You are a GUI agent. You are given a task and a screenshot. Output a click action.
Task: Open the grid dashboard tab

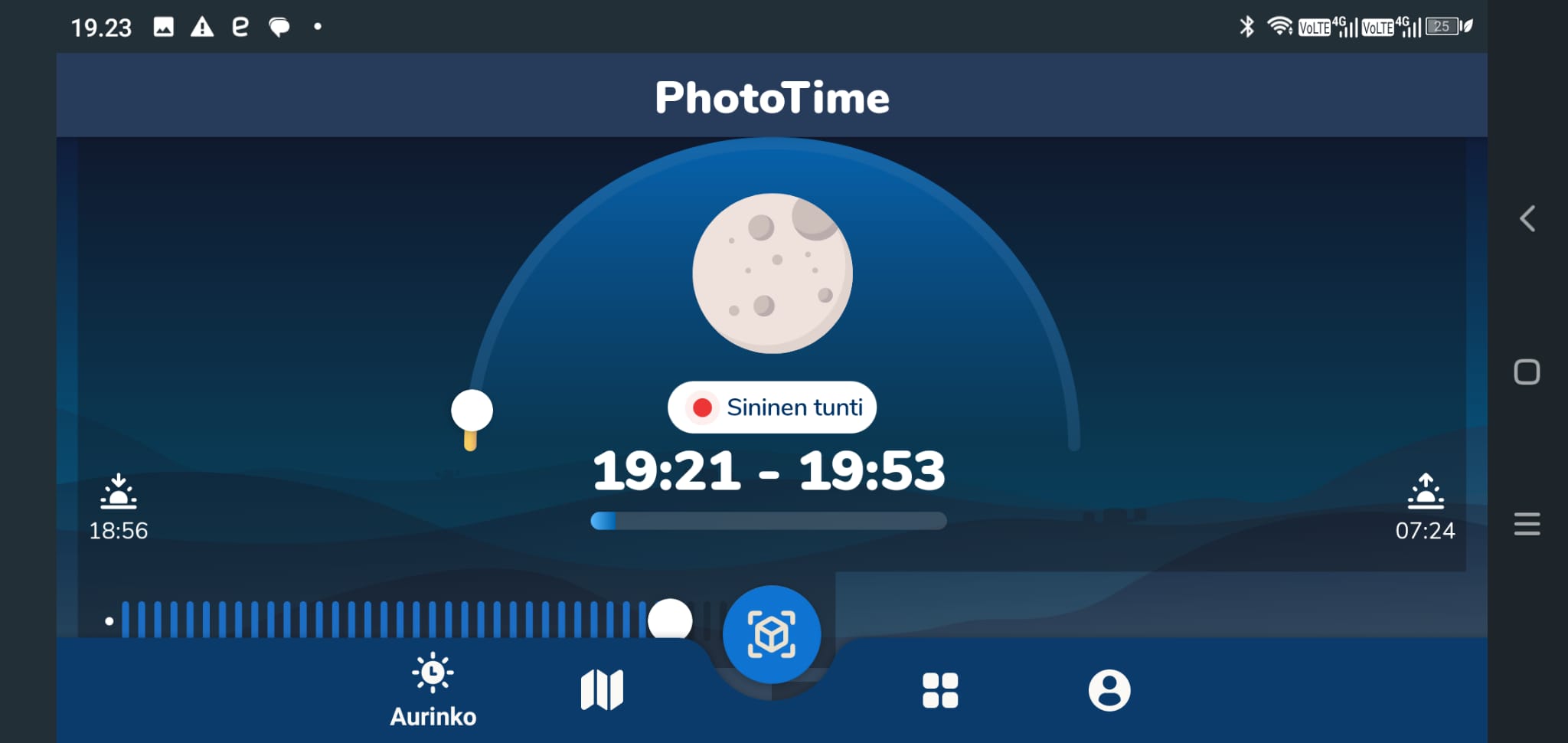pos(940,690)
